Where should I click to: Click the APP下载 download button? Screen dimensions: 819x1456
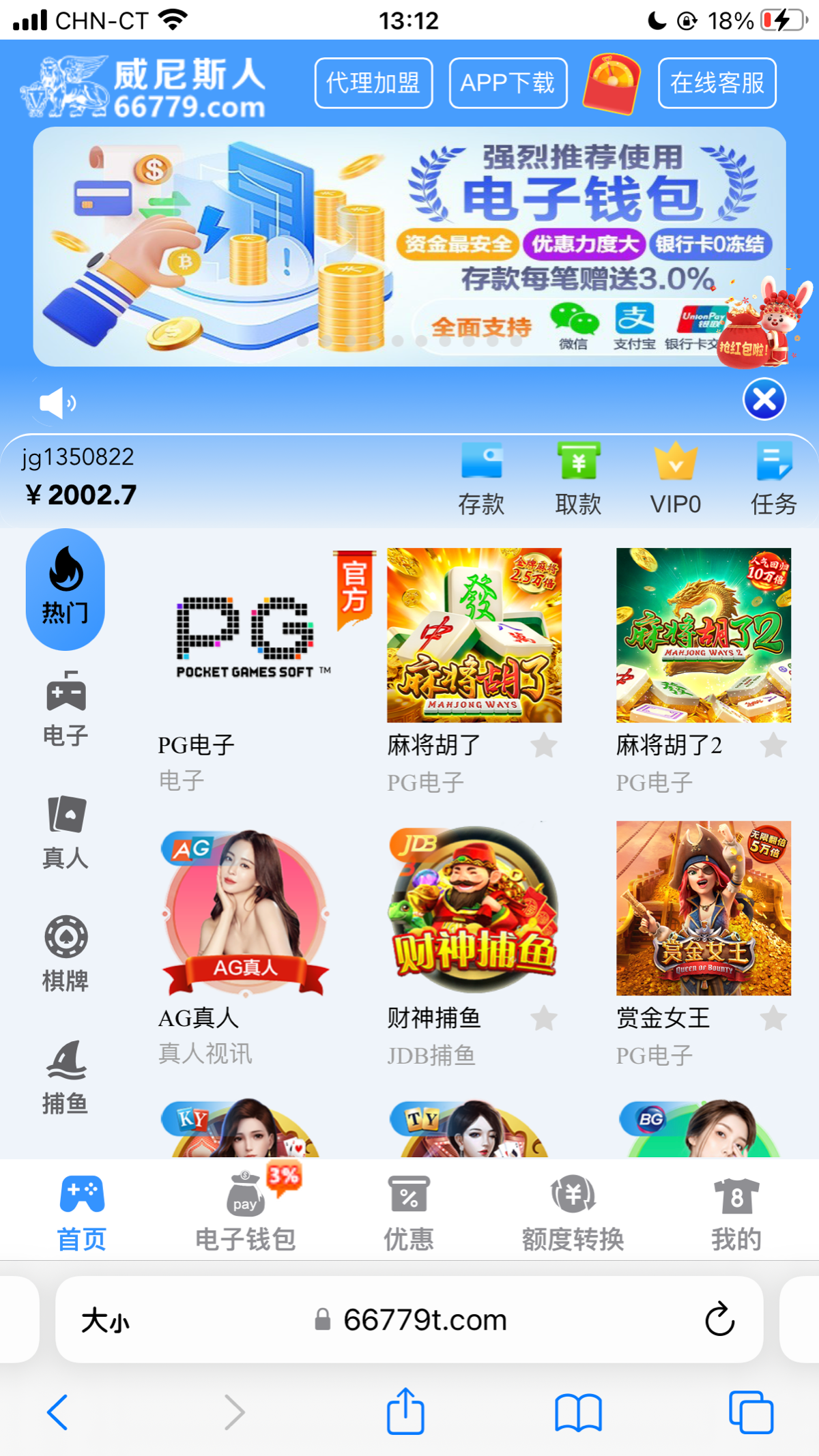click(x=507, y=83)
